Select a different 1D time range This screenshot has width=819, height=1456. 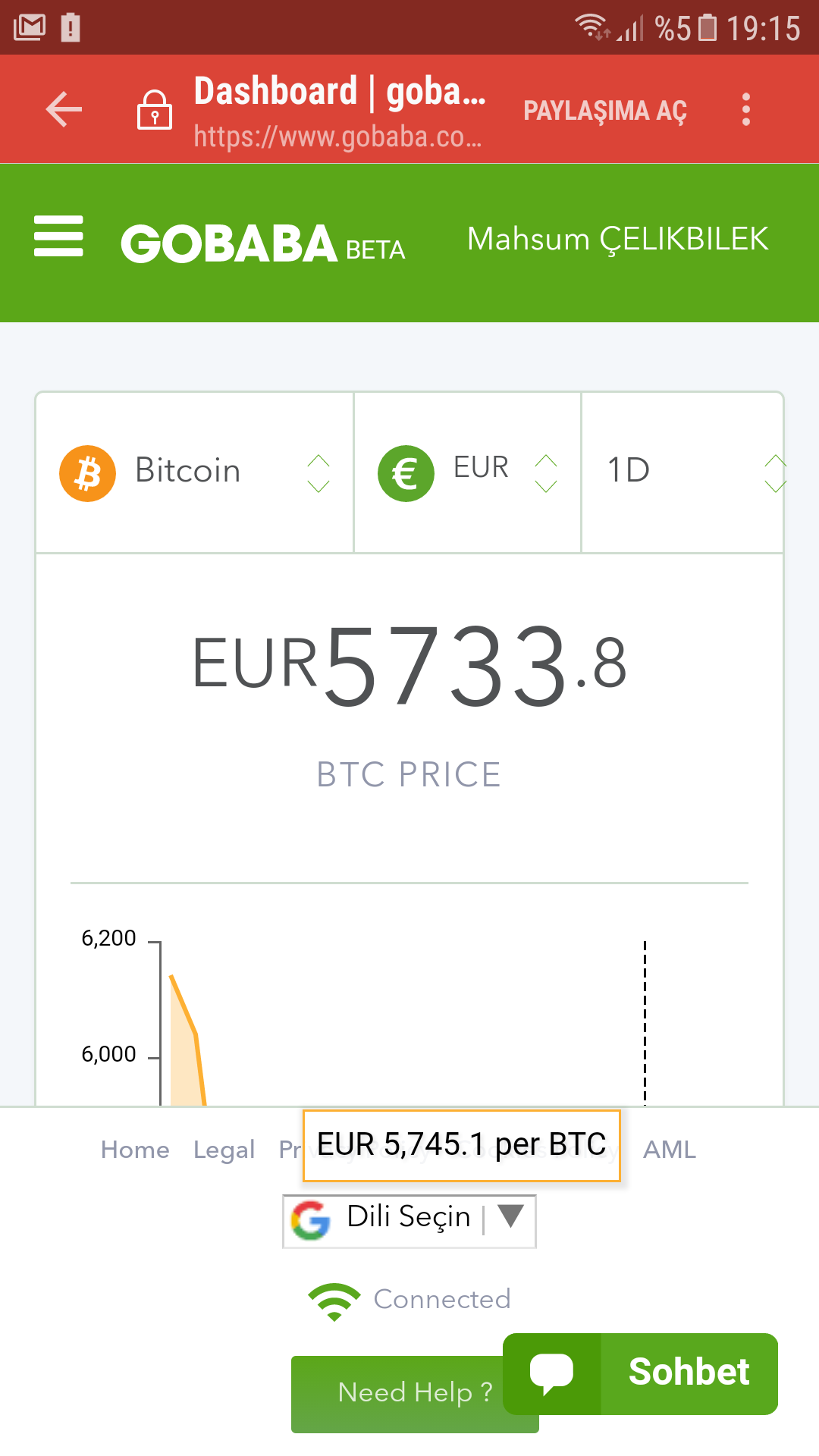pos(682,472)
